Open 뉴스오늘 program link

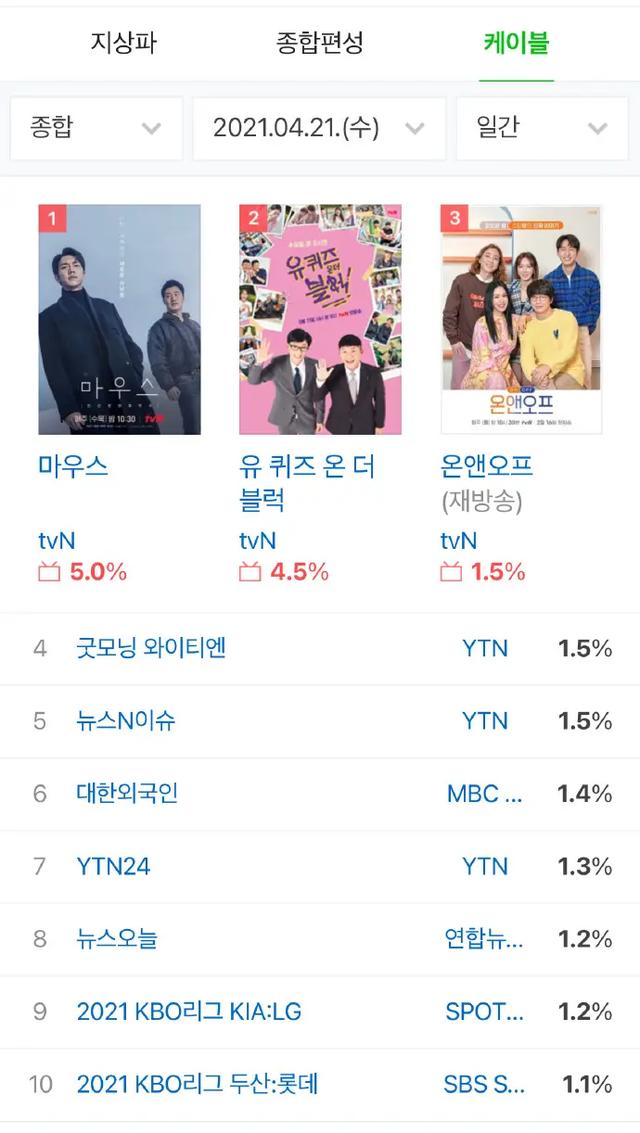tap(116, 939)
